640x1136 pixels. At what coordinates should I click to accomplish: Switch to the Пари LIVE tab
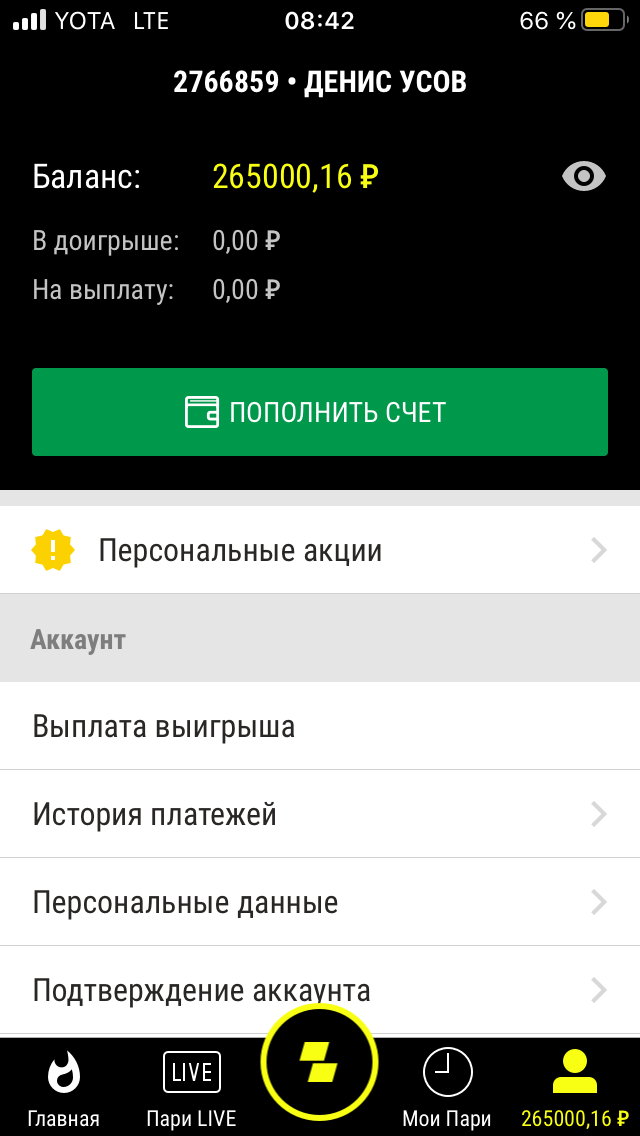click(x=191, y=1088)
